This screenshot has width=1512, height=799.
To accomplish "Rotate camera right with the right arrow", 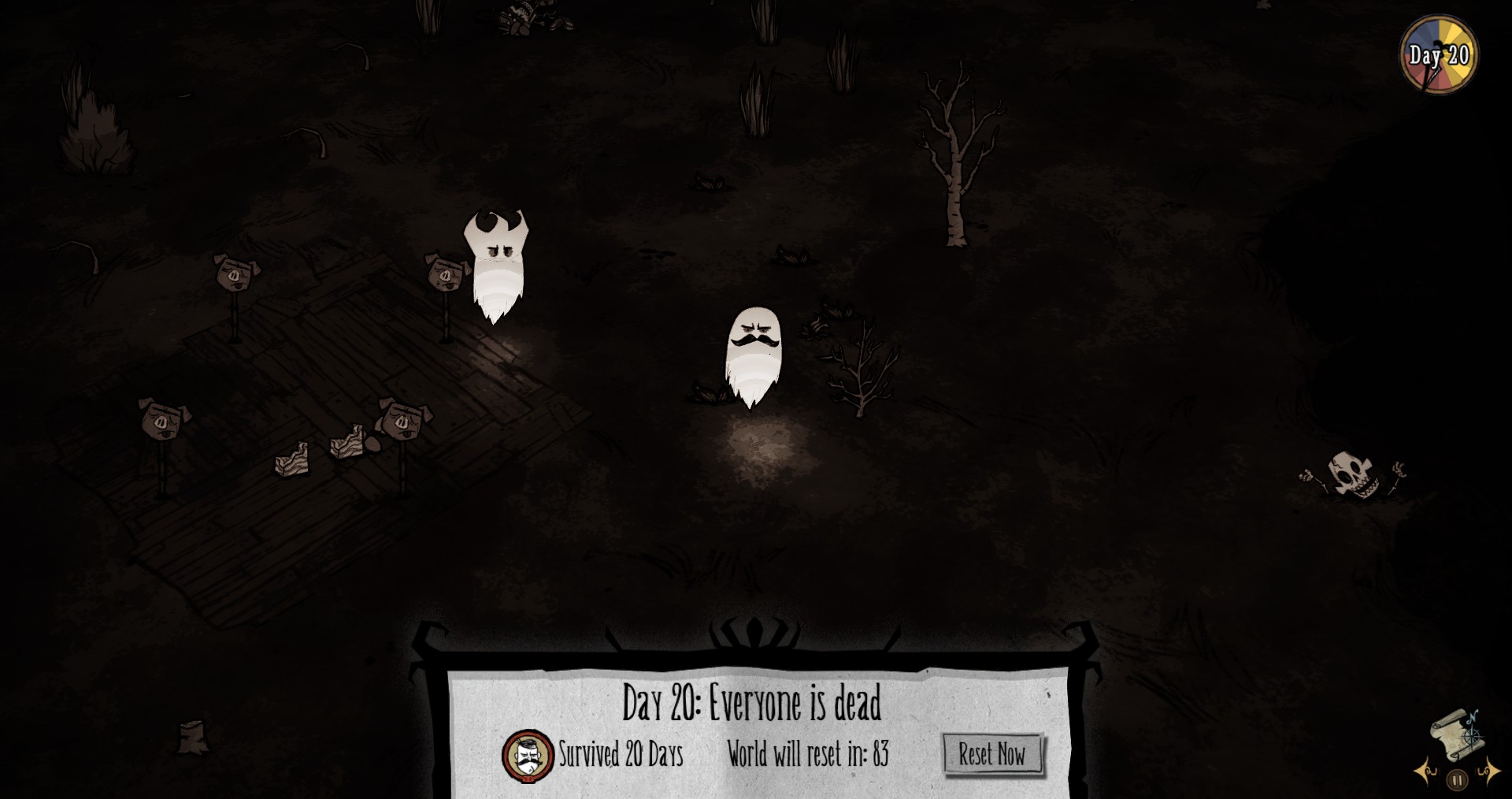I will [x=1488, y=770].
